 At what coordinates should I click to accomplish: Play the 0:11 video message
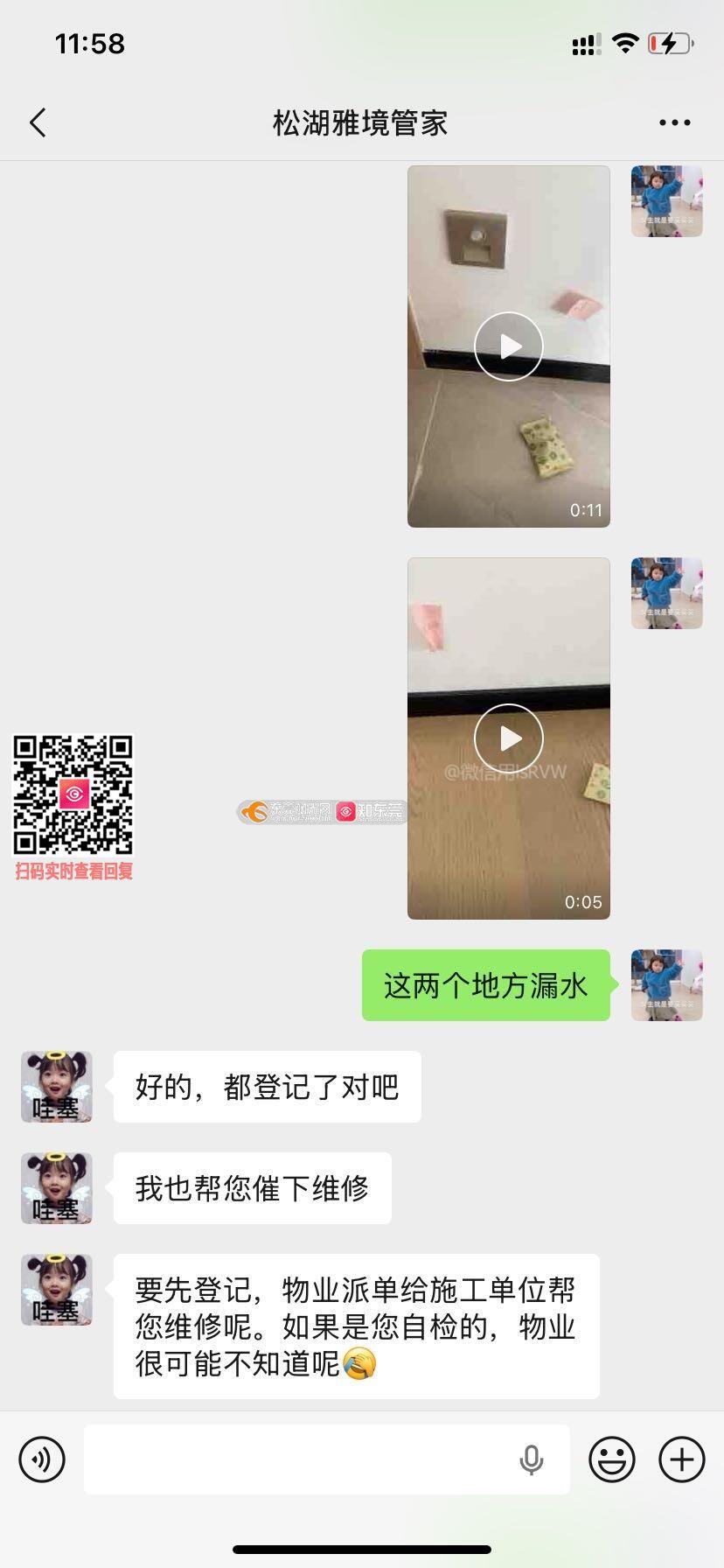pyautogui.click(x=509, y=346)
